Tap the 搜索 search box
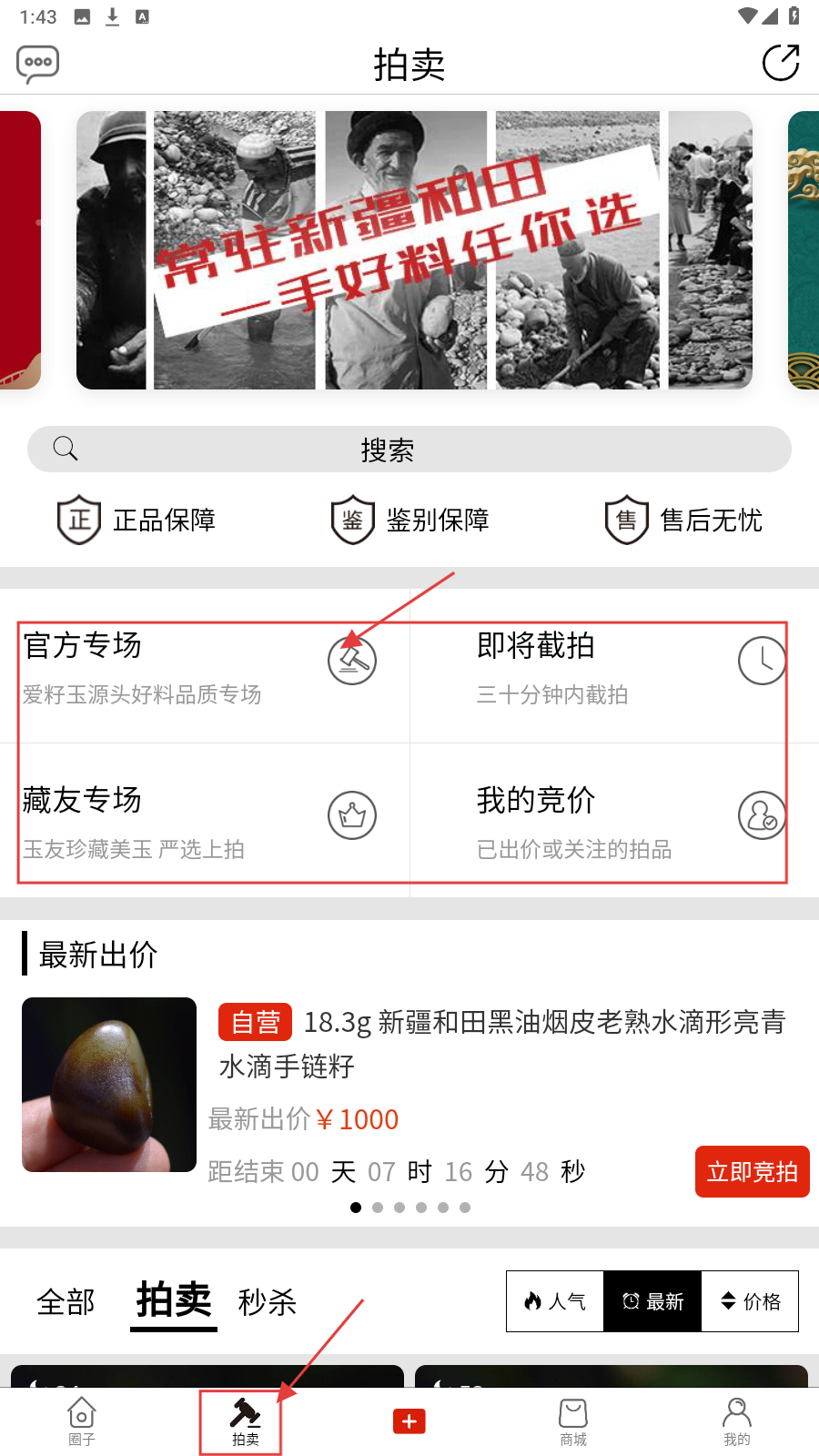The width and height of the screenshot is (819, 1456). click(x=409, y=450)
